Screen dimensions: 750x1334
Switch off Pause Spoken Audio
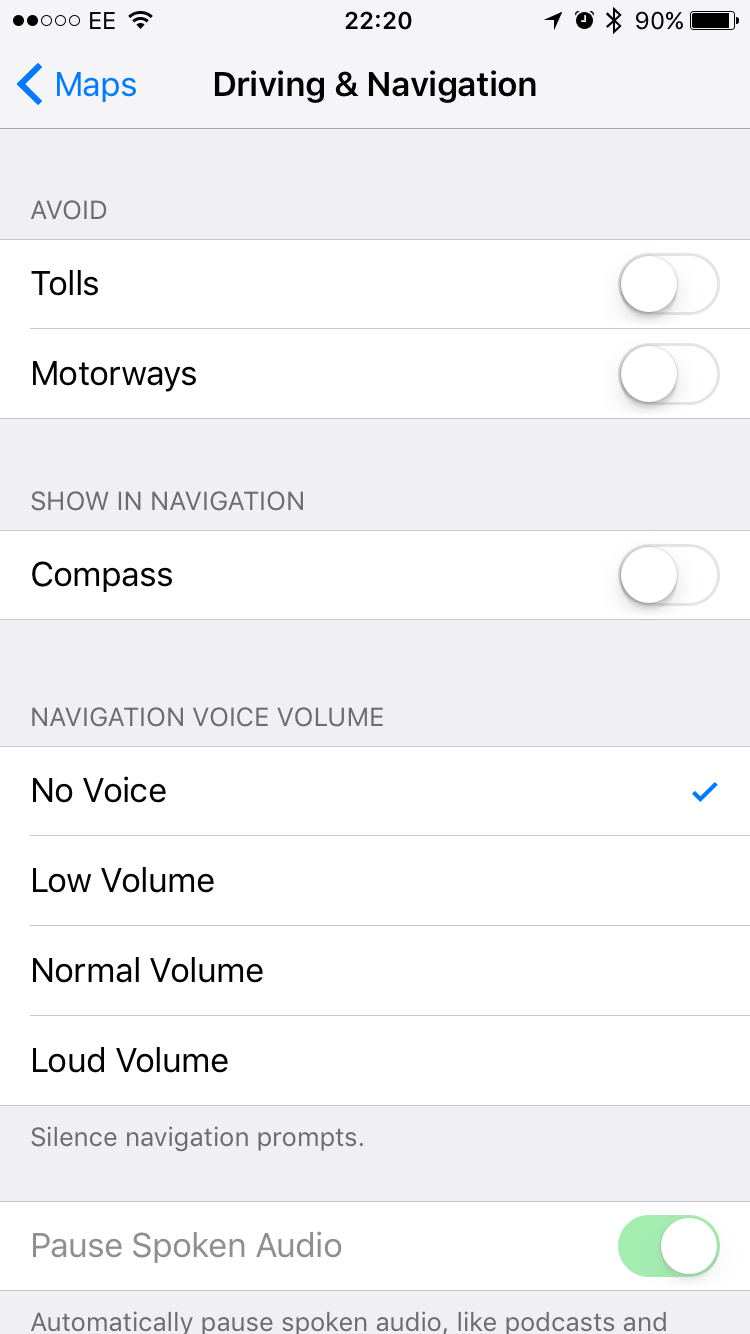668,1246
